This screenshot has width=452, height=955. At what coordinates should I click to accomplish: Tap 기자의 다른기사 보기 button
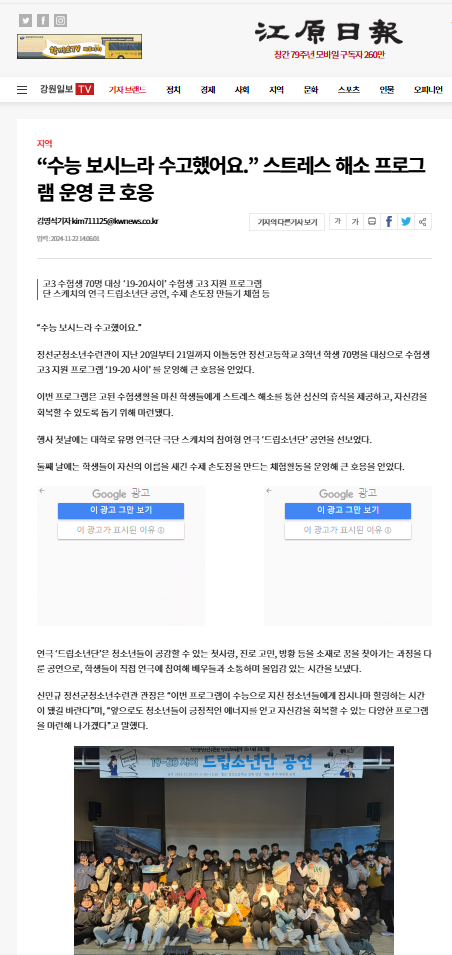point(287,222)
